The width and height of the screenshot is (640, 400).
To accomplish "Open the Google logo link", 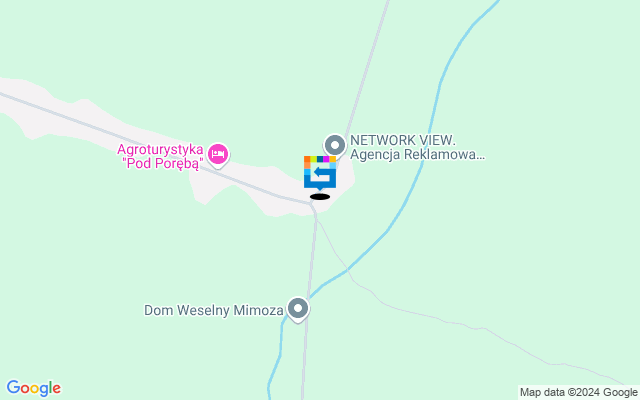I will point(33,388).
